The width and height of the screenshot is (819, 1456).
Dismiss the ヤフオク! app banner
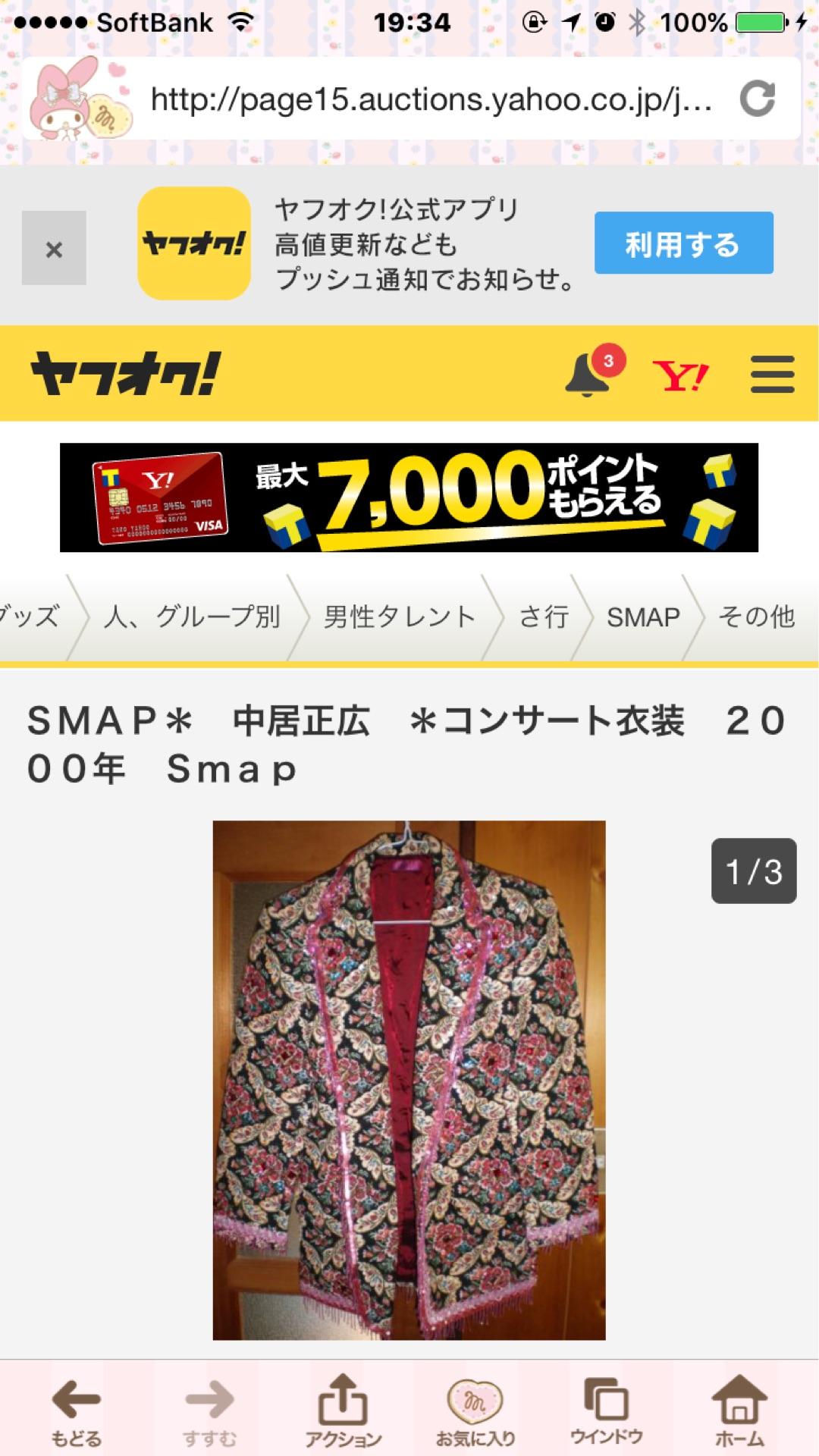[54, 249]
